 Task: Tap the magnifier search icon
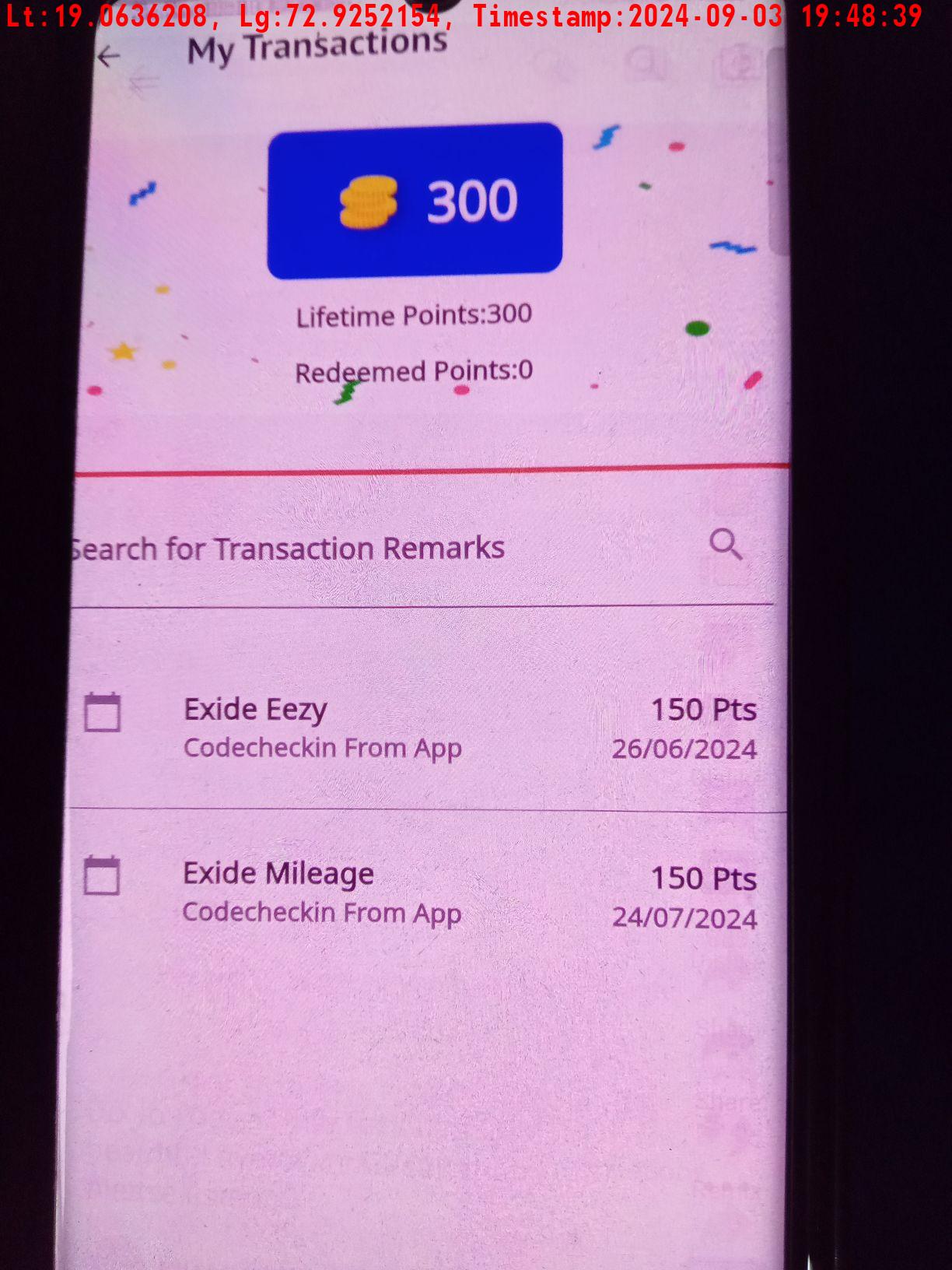click(x=726, y=545)
